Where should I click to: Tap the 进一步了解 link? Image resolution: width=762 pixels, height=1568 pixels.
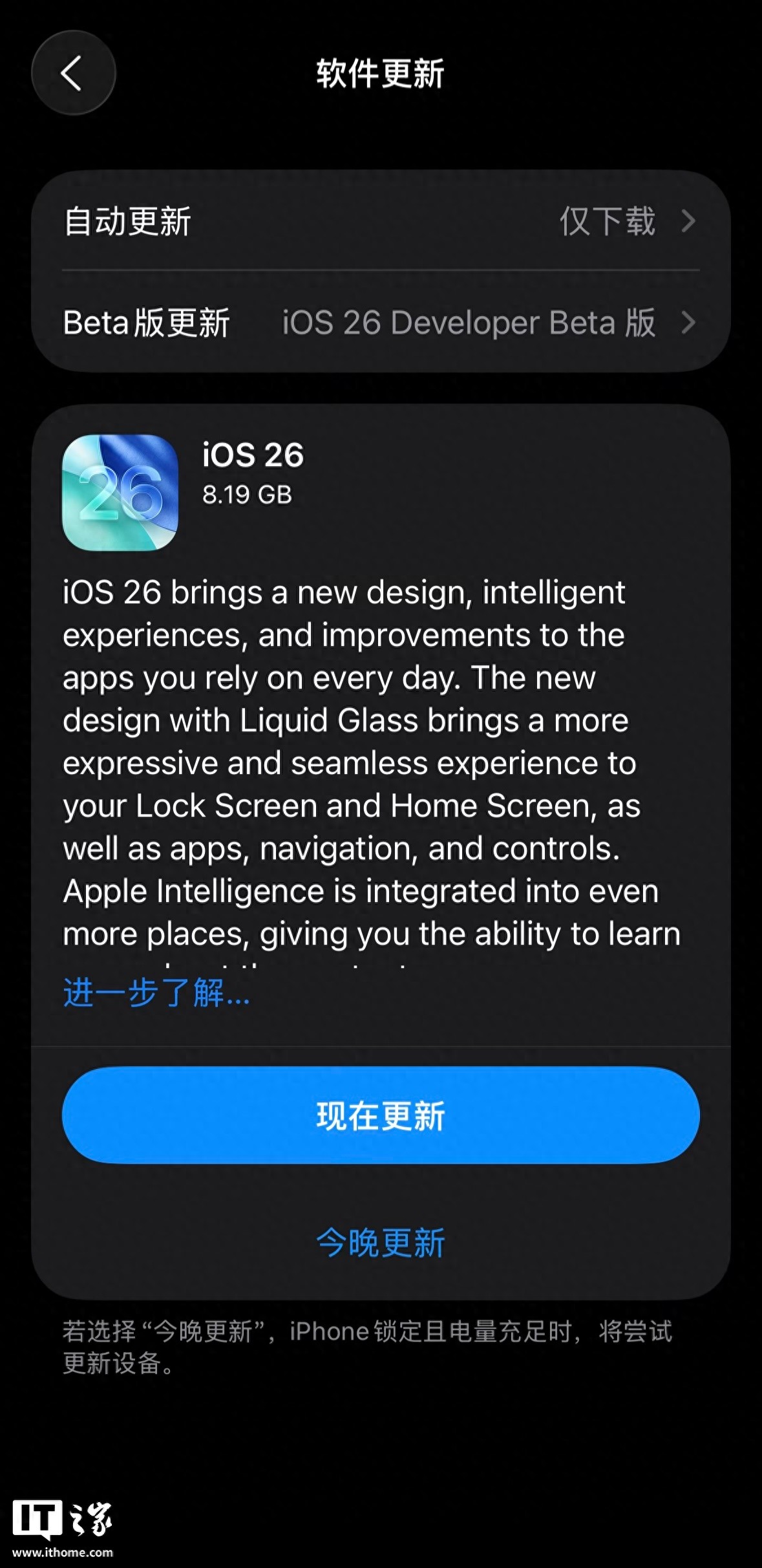(156, 993)
